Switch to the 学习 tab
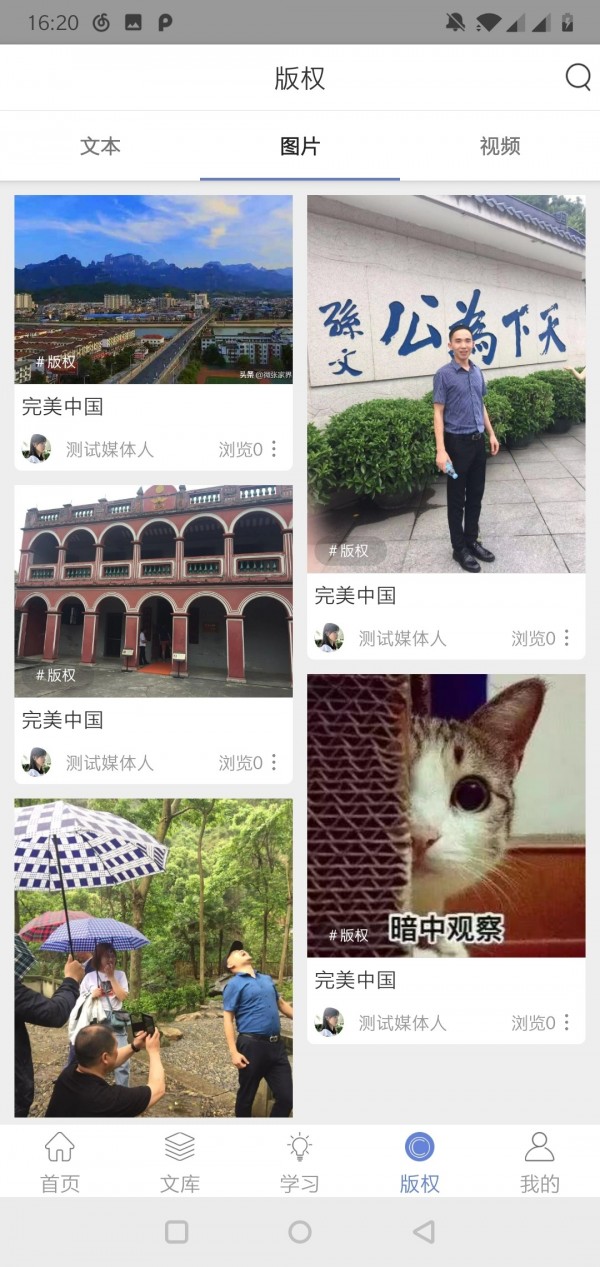The width and height of the screenshot is (600, 1267). click(x=300, y=1162)
